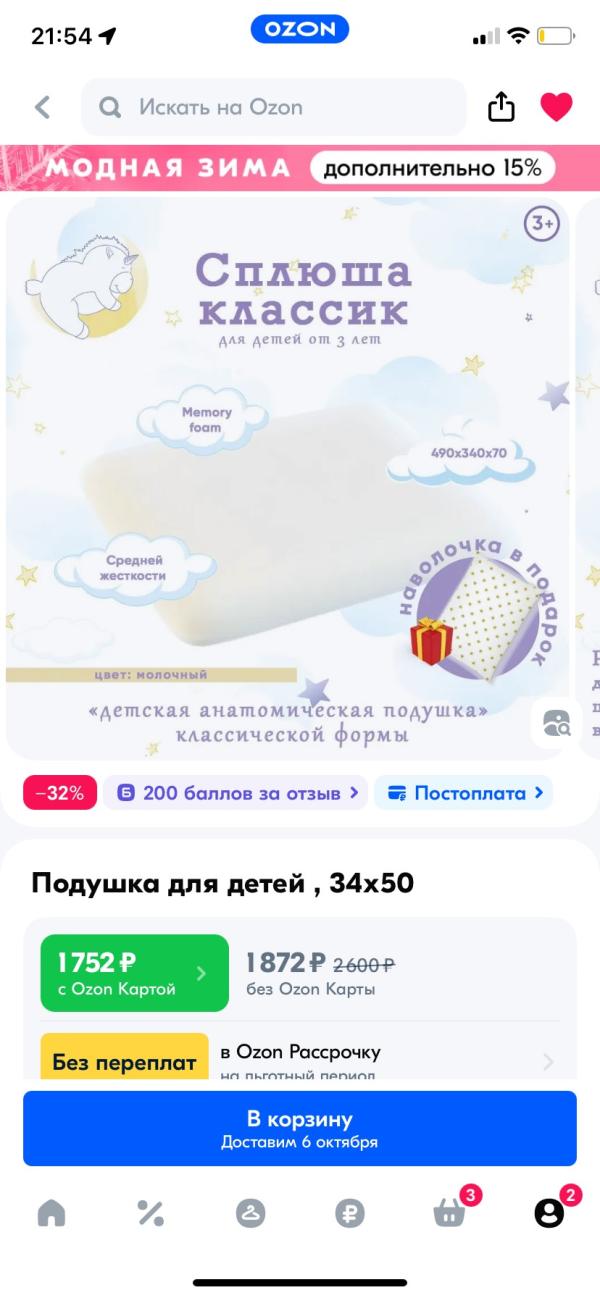Screen dimensions: 600x1297
Task: Go to the home tab
Action: (x=51, y=1214)
